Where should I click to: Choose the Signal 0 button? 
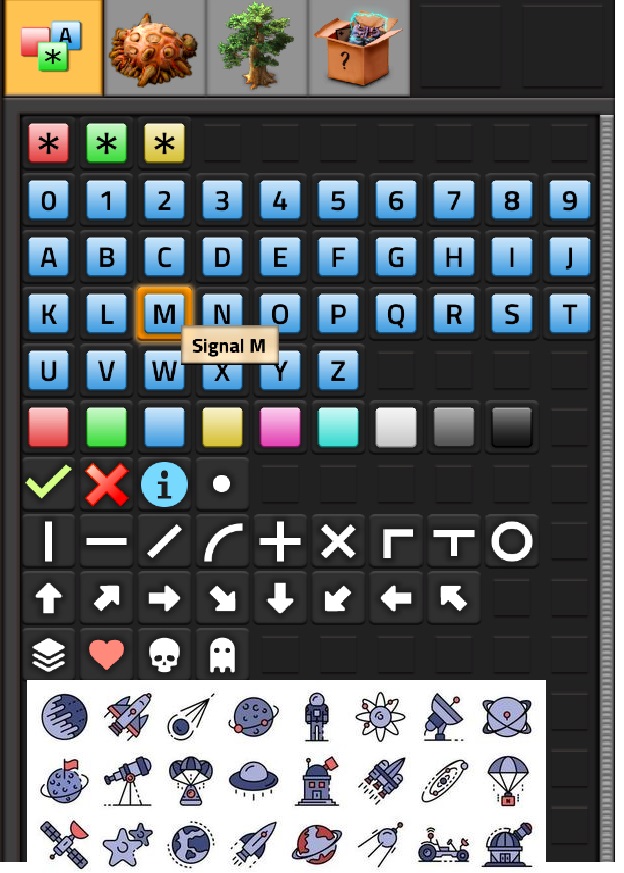[x=48, y=201]
